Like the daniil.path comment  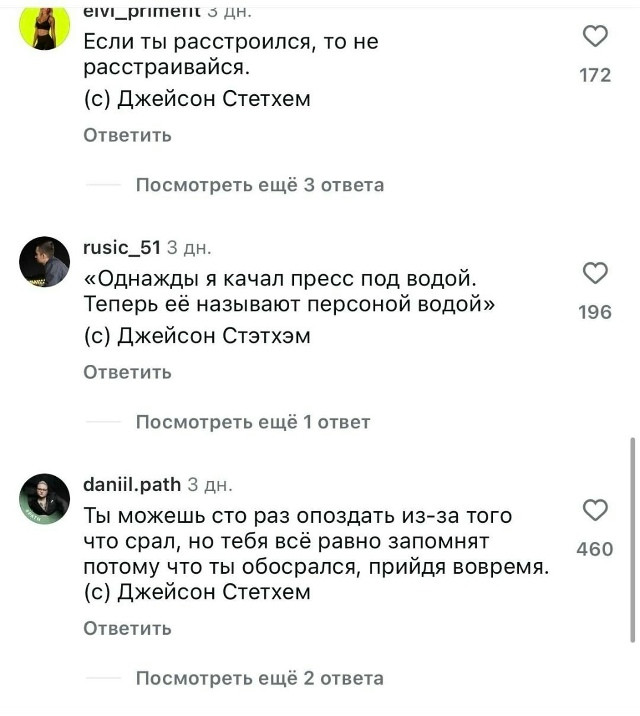(595, 511)
